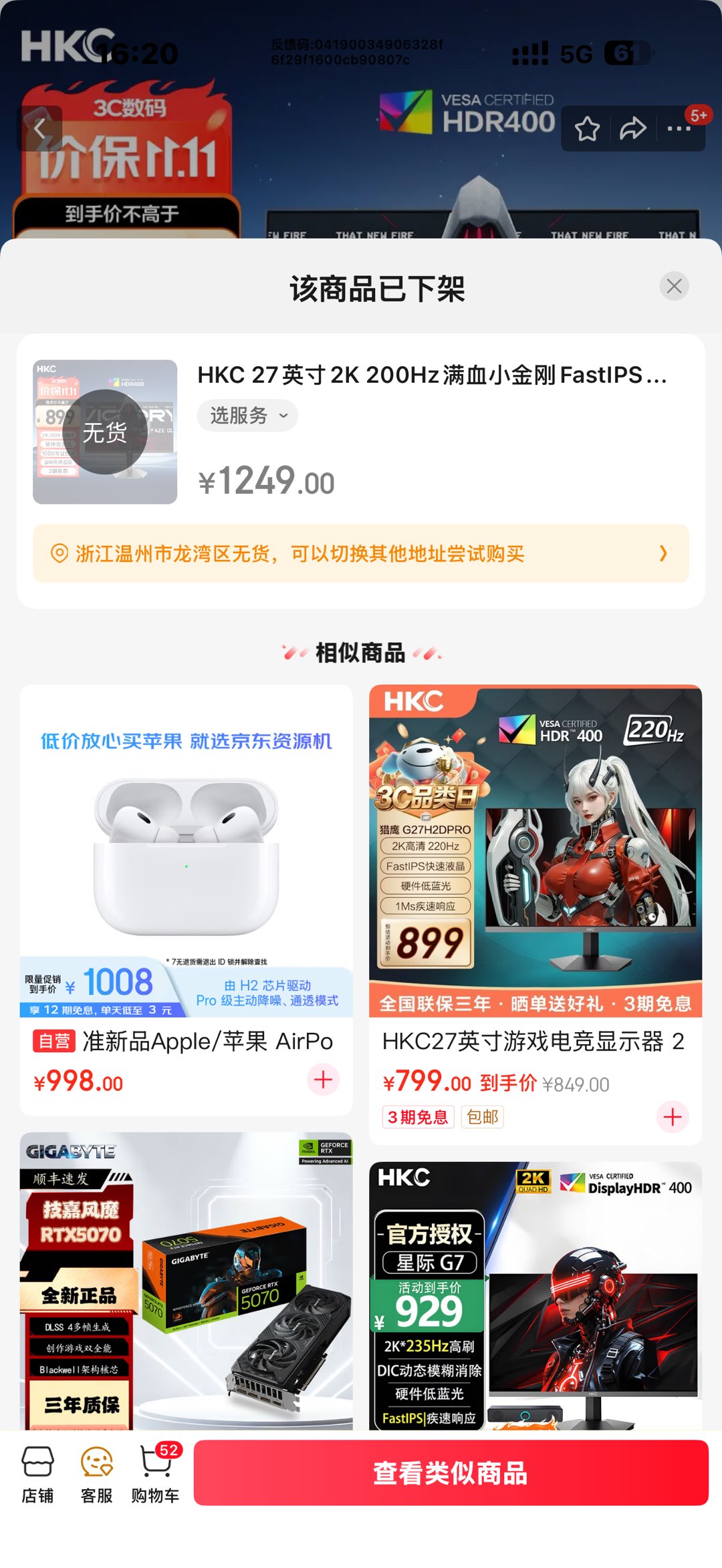Screen dimensions: 722x1568
Task: Add the ¥799 HKC monitor to cart
Action: (673, 1116)
